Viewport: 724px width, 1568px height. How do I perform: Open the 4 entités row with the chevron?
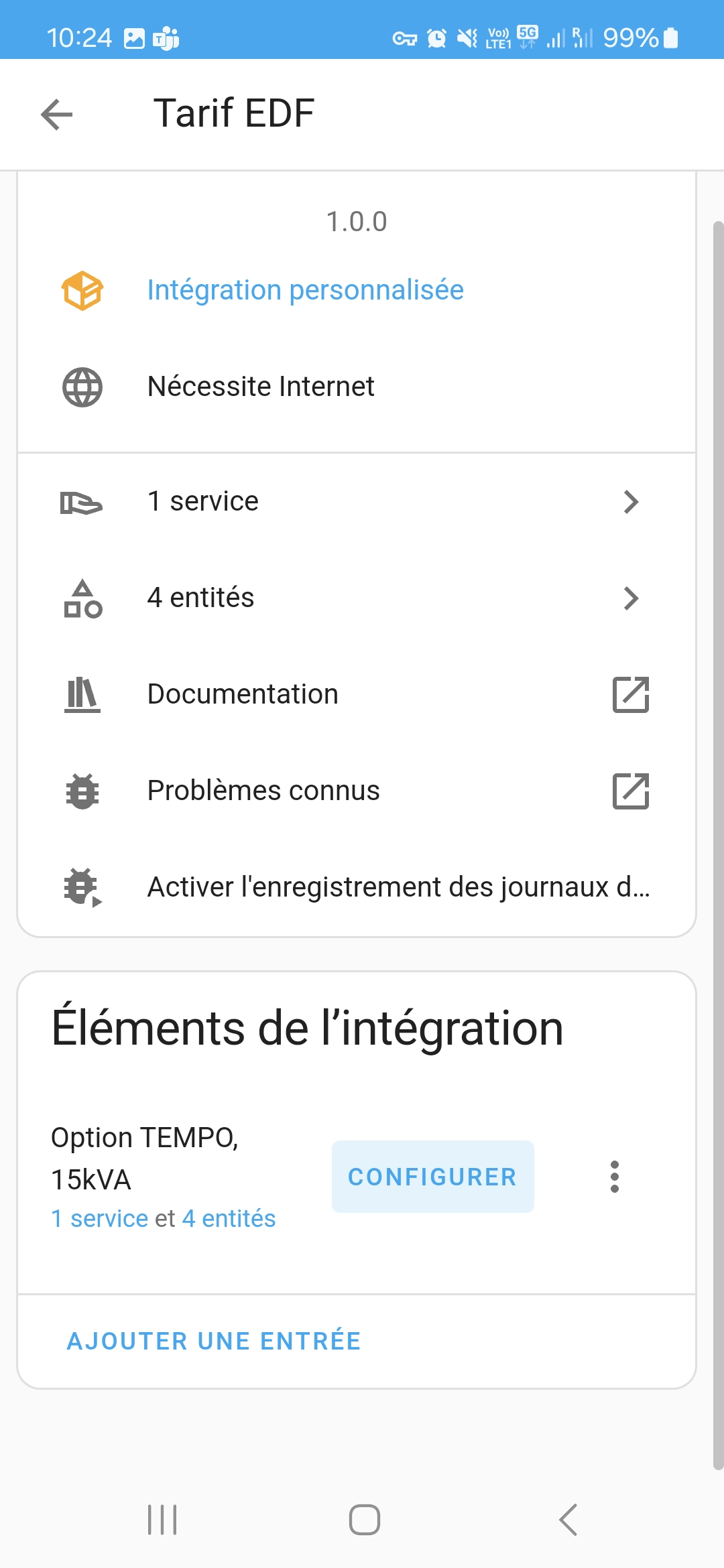tap(357, 598)
